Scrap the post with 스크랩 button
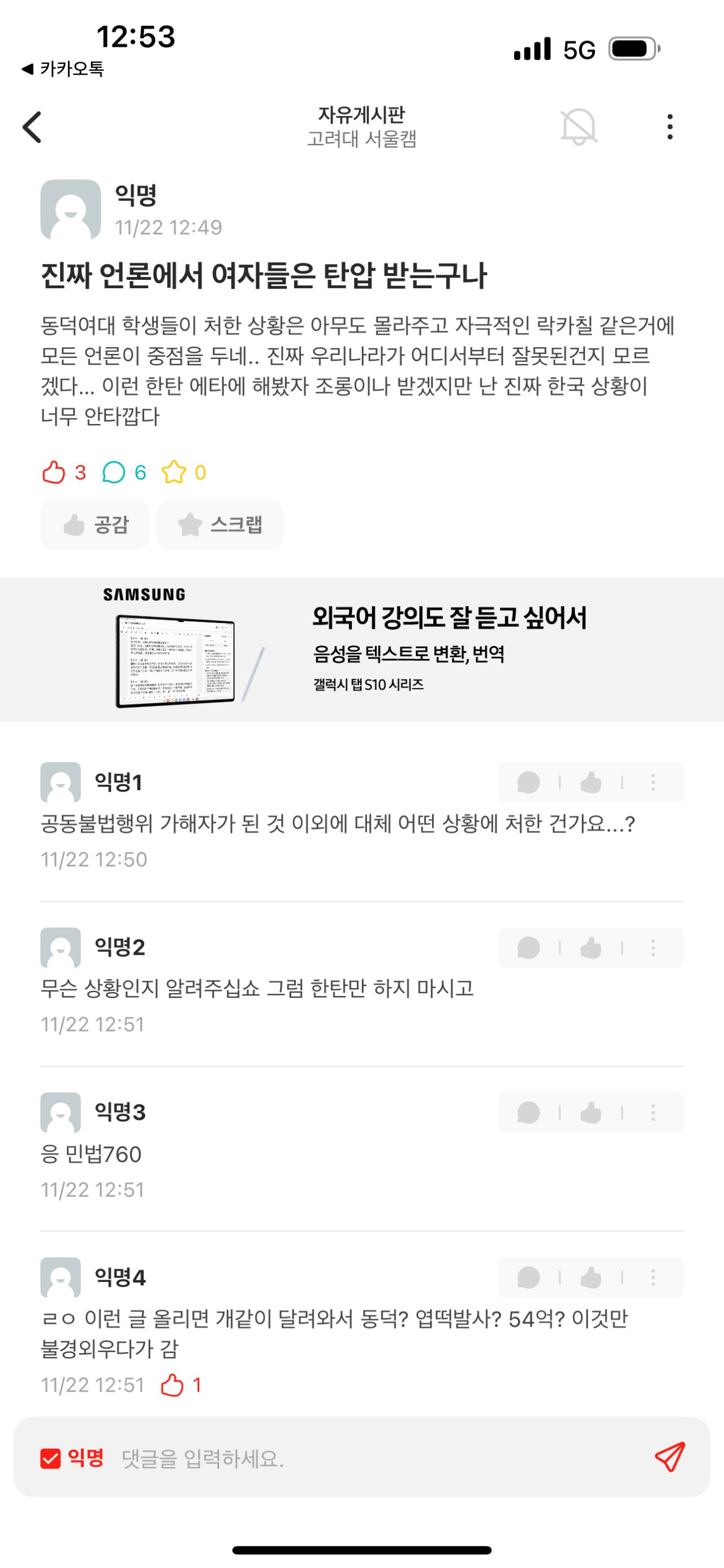The height and width of the screenshot is (1568, 724). point(220,525)
